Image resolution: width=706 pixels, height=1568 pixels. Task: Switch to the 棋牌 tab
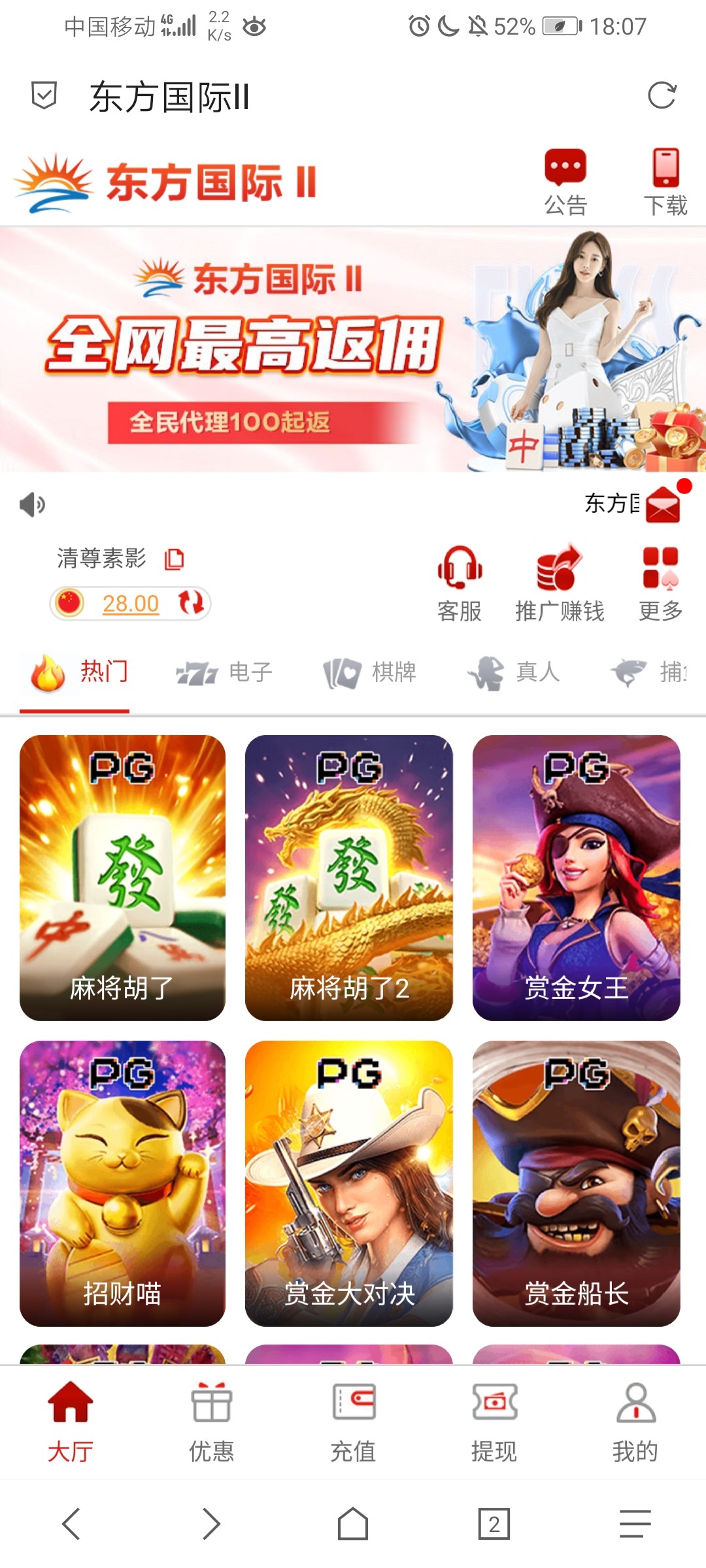pos(370,672)
